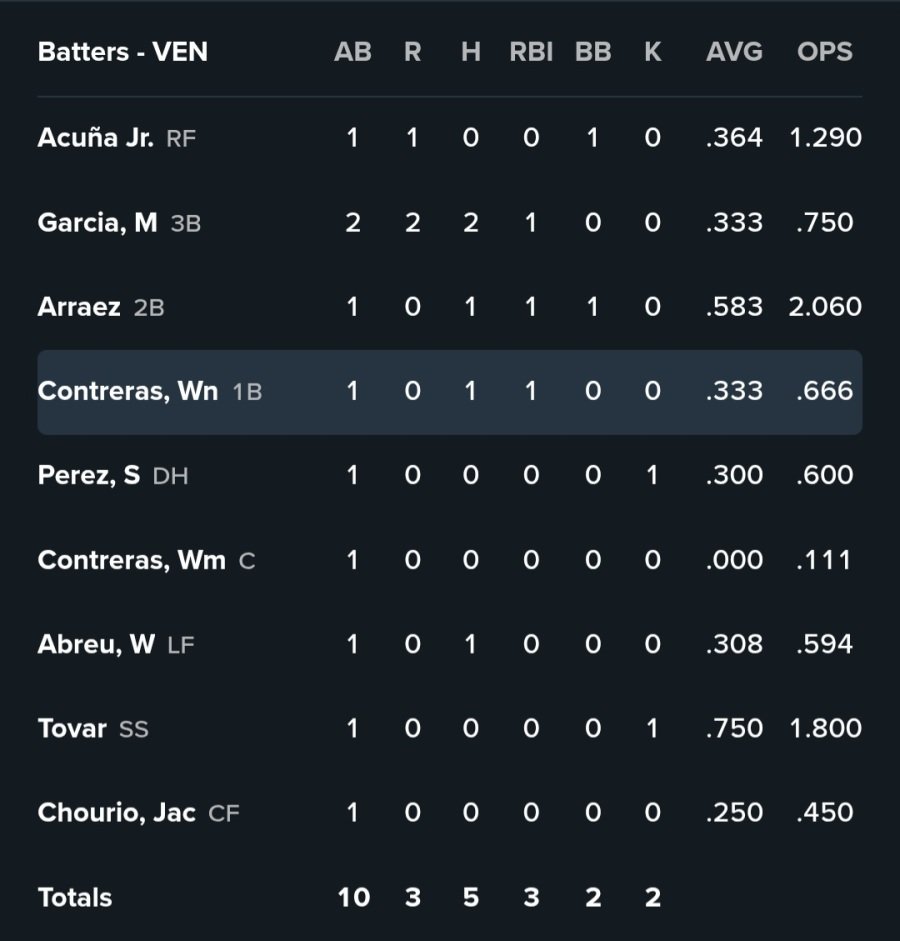Open Tovar's player page

(x=72, y=728)
